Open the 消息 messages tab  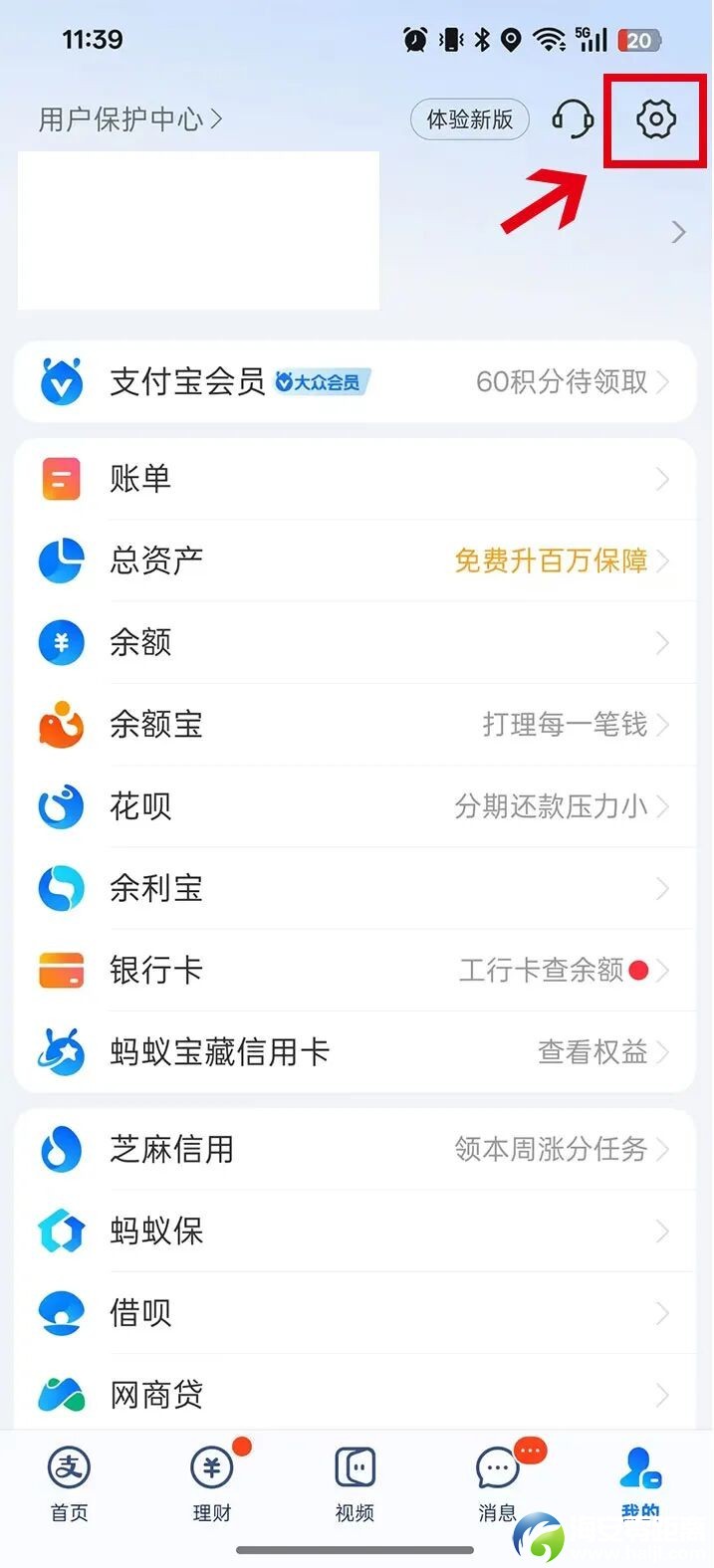pyautogui.click(x=497, y=1483)
